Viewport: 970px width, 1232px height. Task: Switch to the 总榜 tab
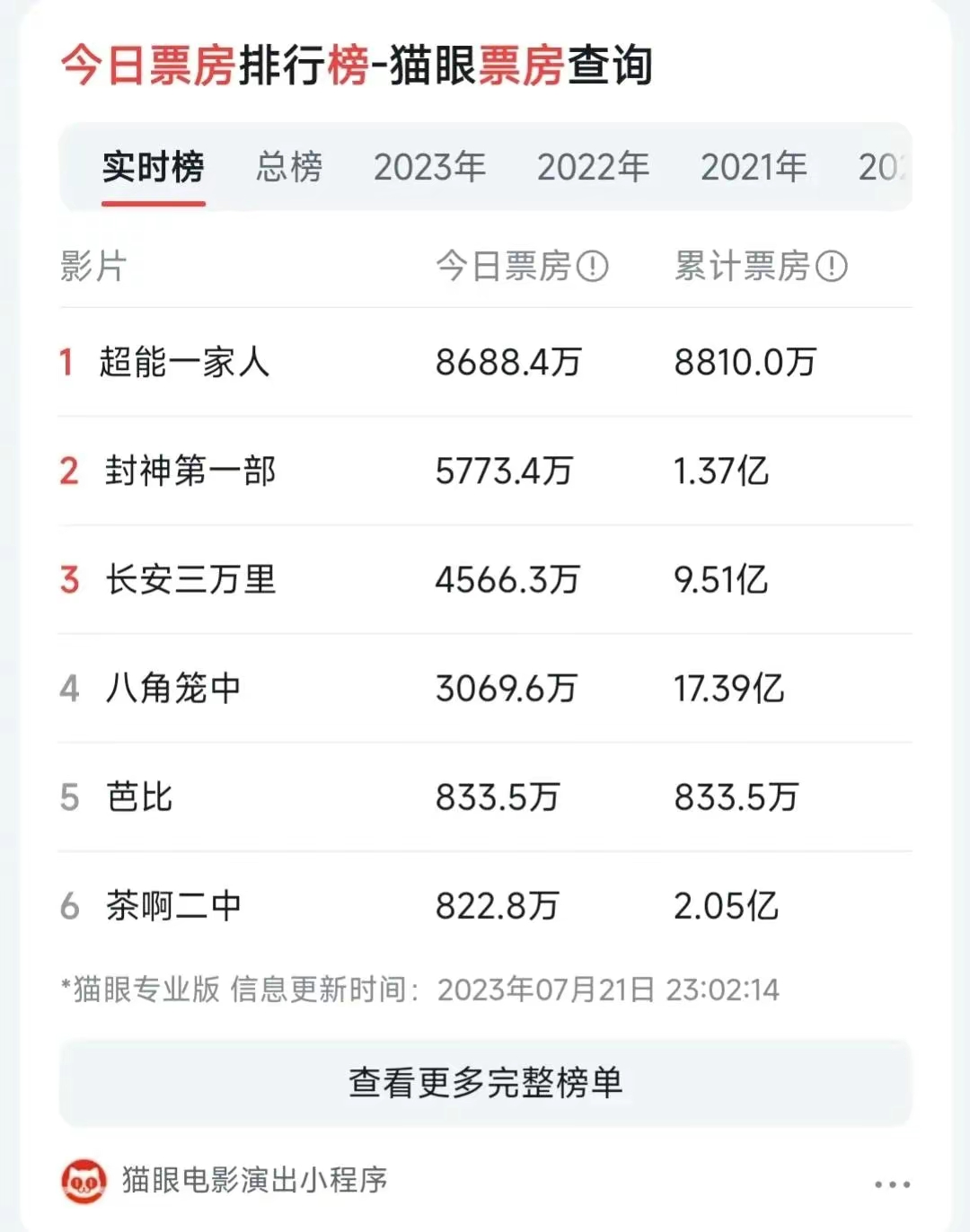289,167
